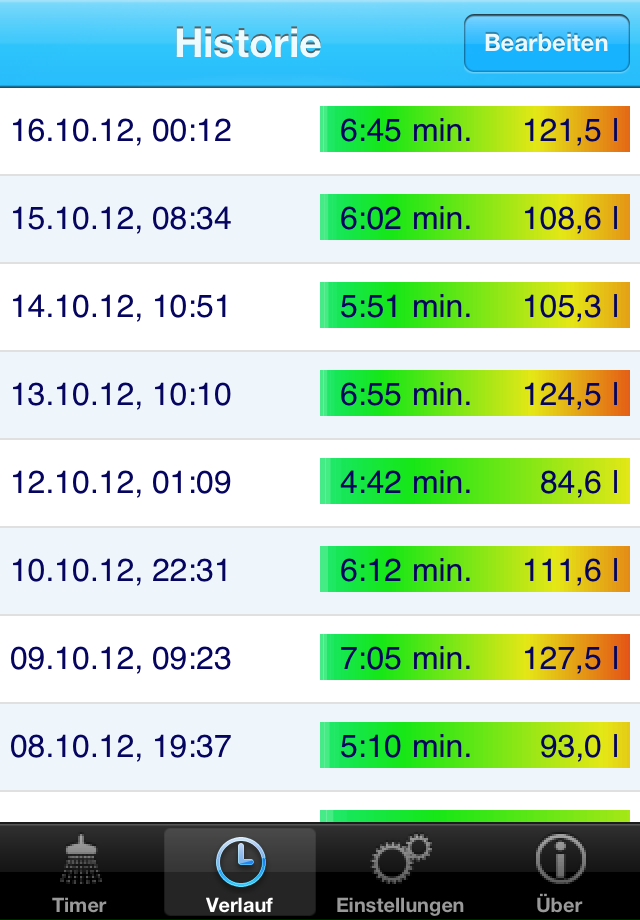Tap the 09.10.12, 09:23 record
The height and width of the screenshot is (920, 640).
pyautogui.click(x=320, y=659)
